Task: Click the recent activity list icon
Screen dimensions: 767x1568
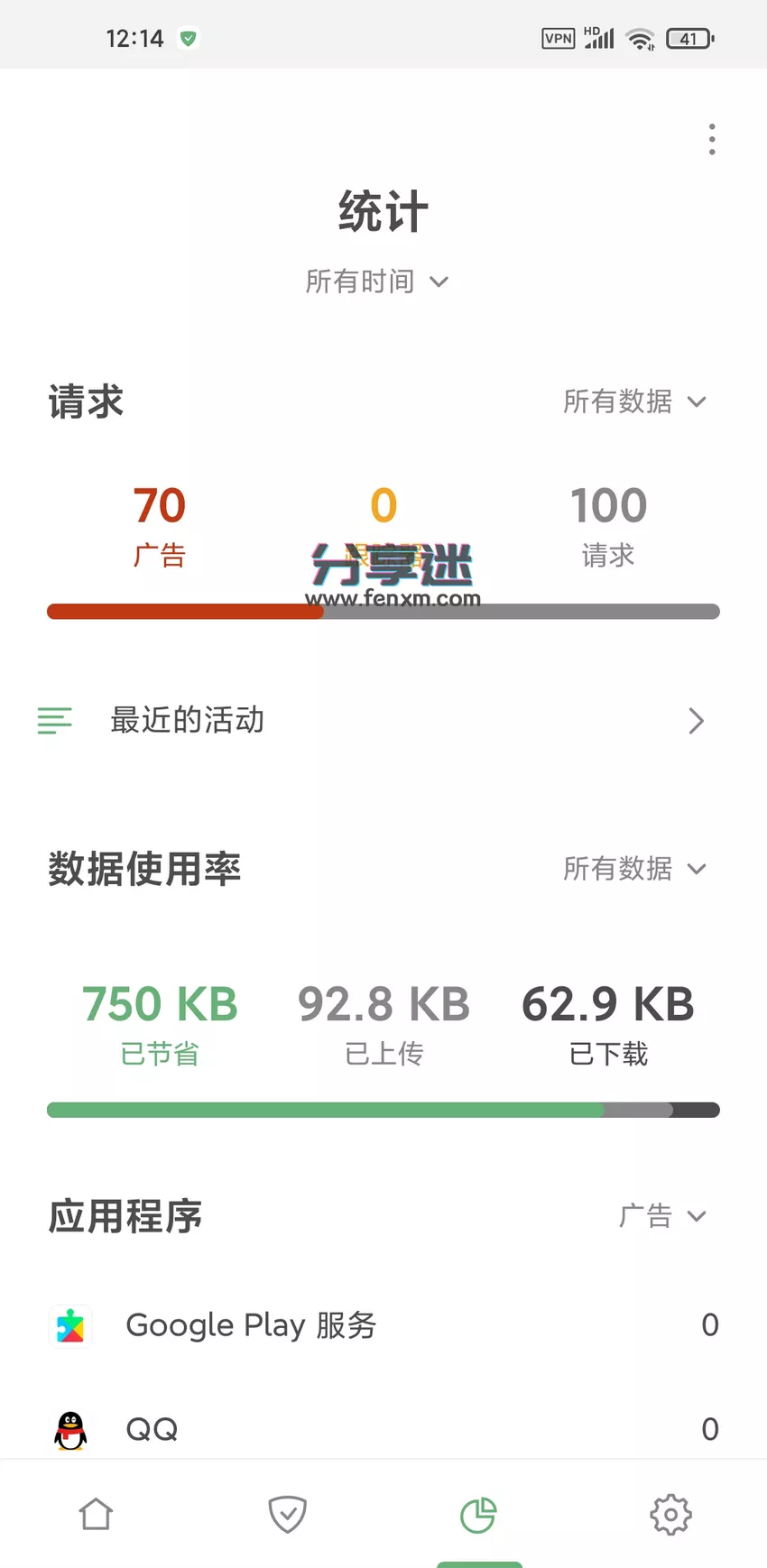Action: click(54, 720)
